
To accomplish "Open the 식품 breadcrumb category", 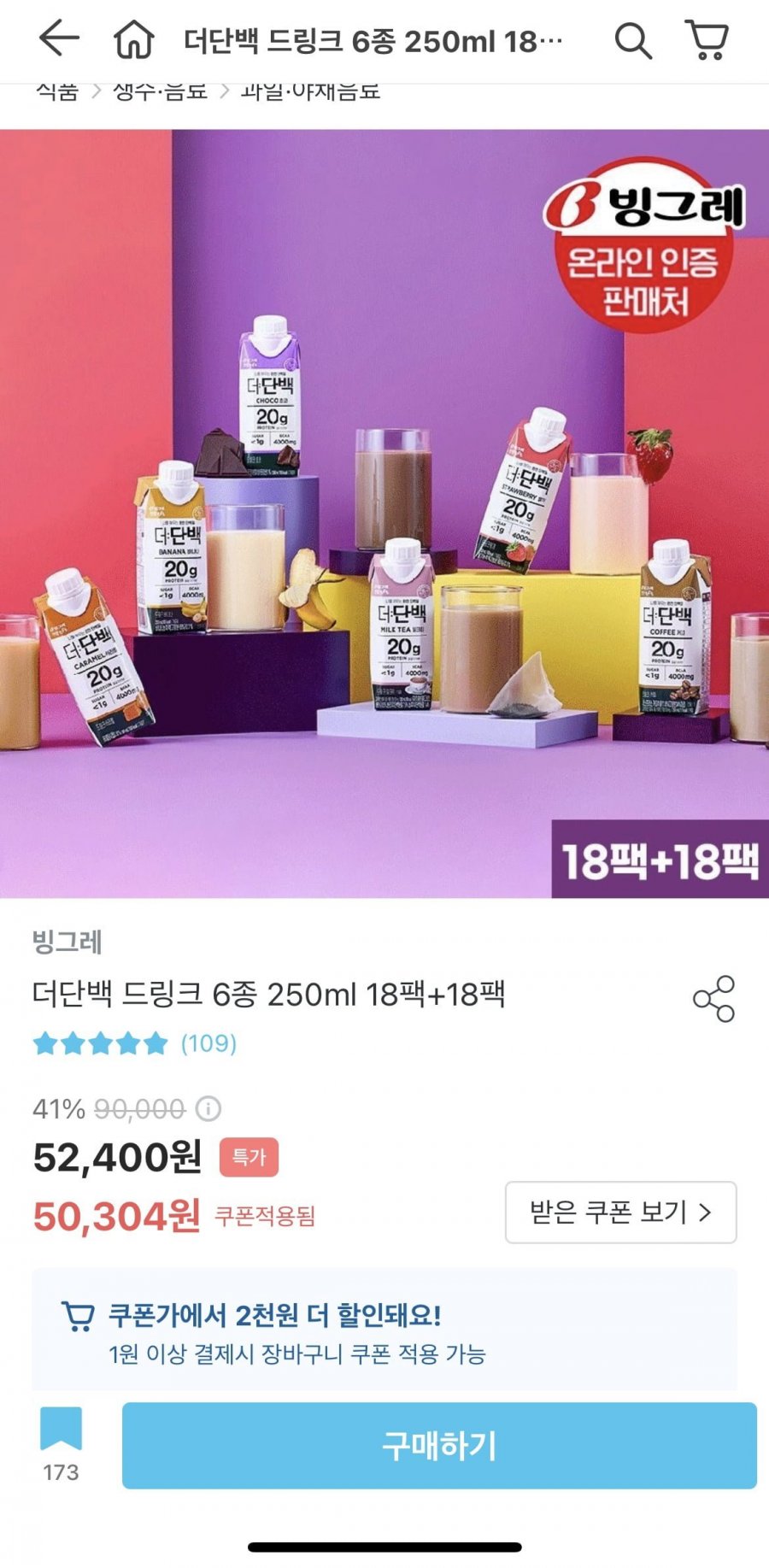I will (x=57, y=91).
